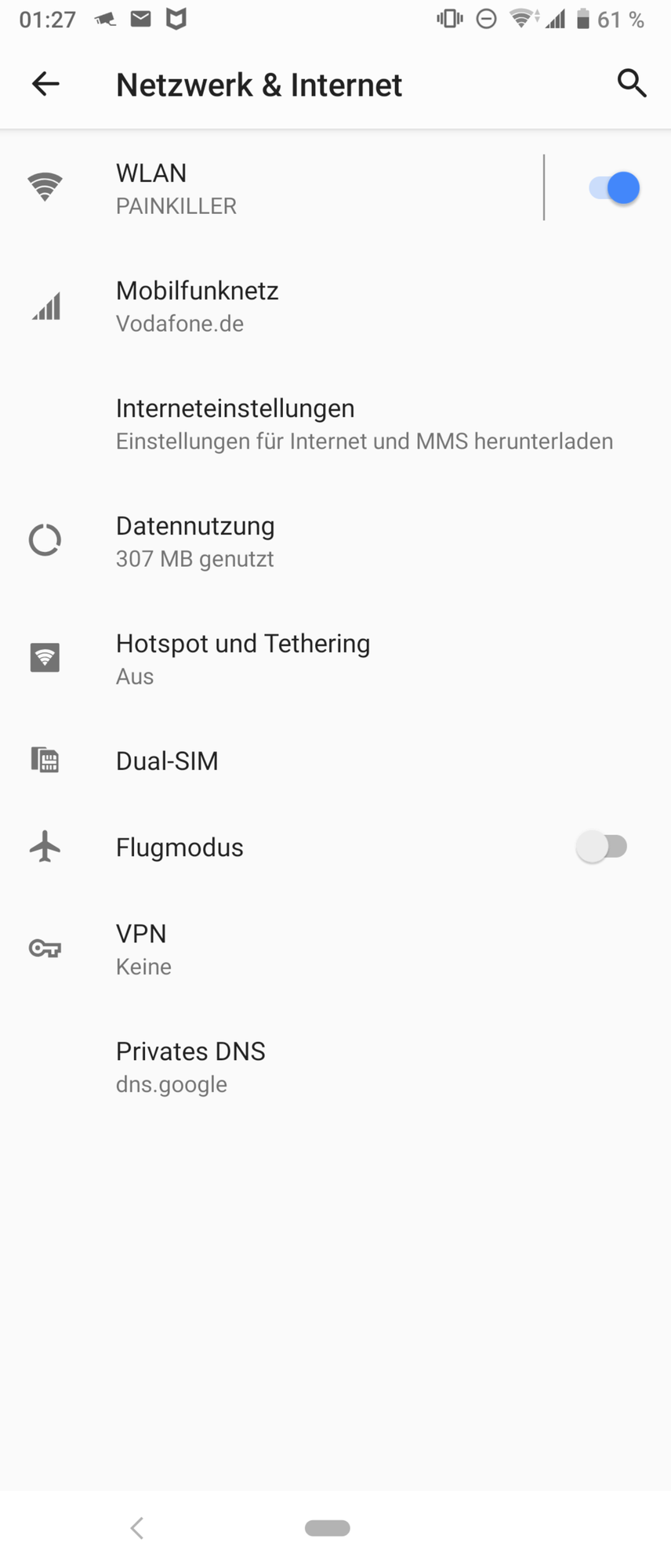Turn off the WLAN switch
Screen dimensions: 671x1568
click(614, 188)
